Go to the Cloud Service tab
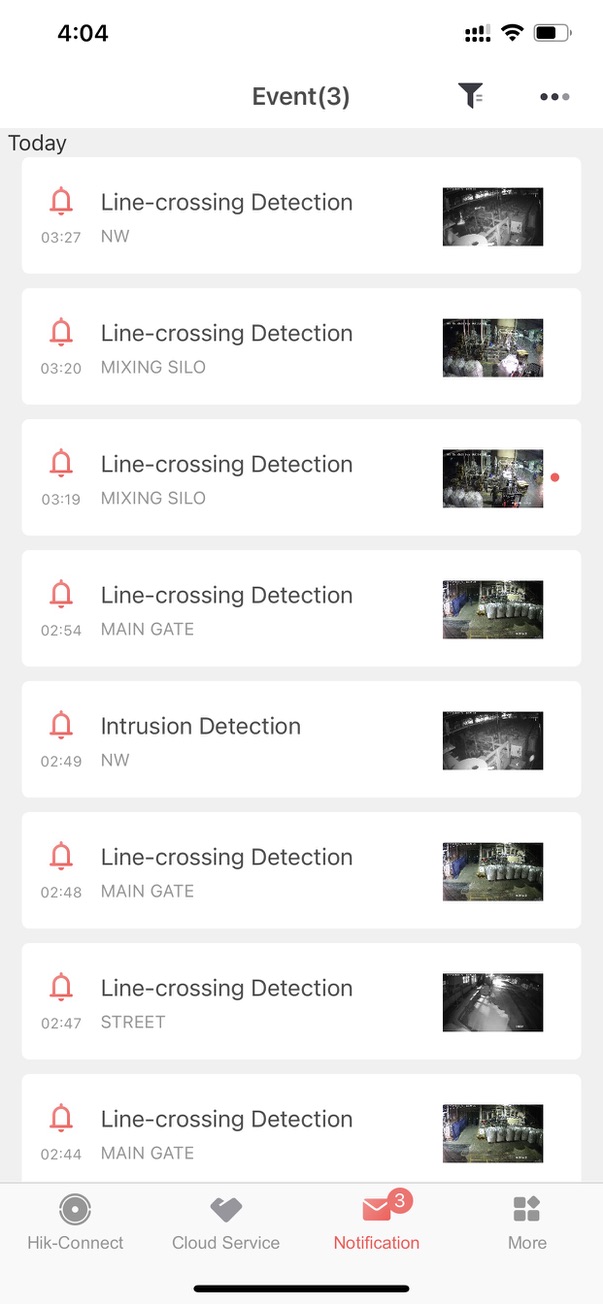This screenshot has width=603, height=1304. (x=226, y=1223)
